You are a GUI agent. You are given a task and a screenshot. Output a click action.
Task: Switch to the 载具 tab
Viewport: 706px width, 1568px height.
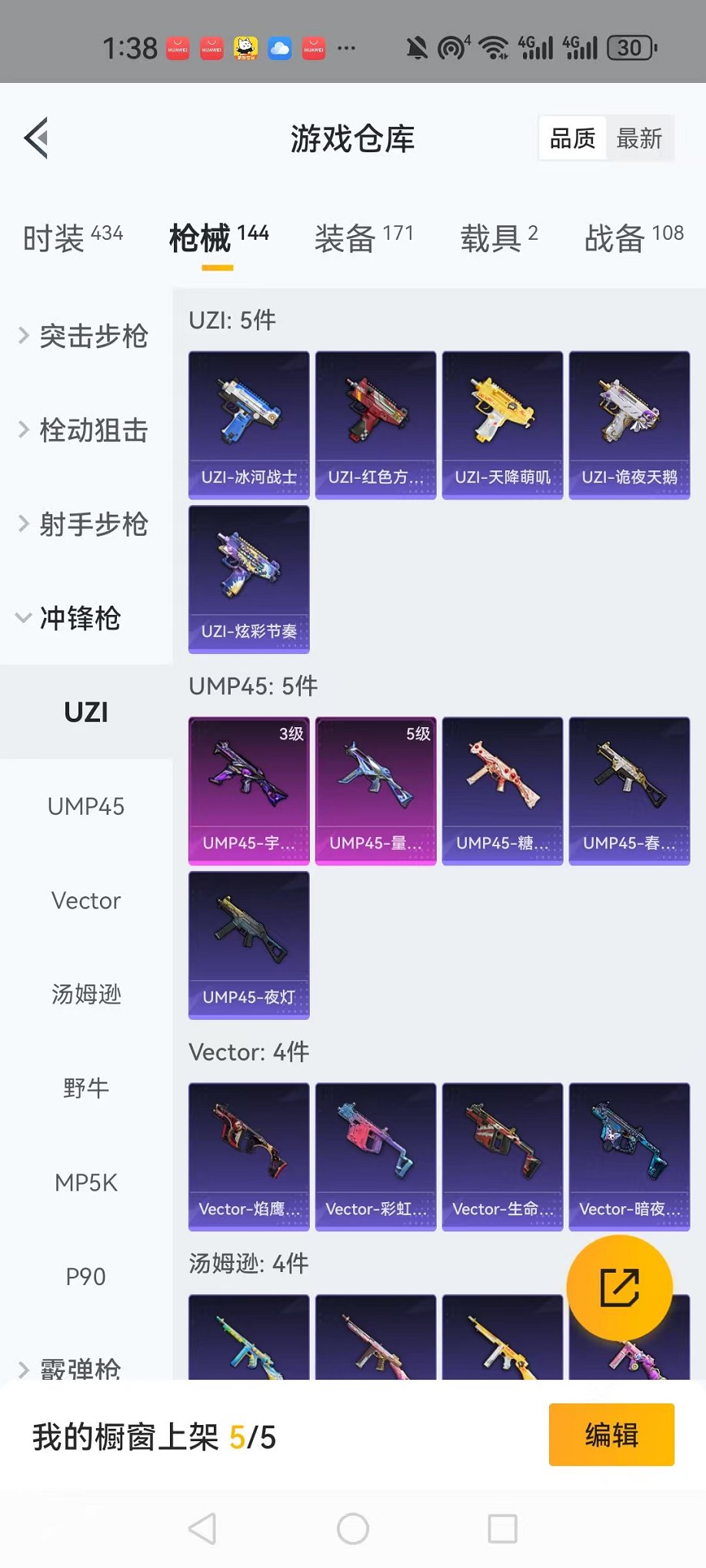coord(498,237)
